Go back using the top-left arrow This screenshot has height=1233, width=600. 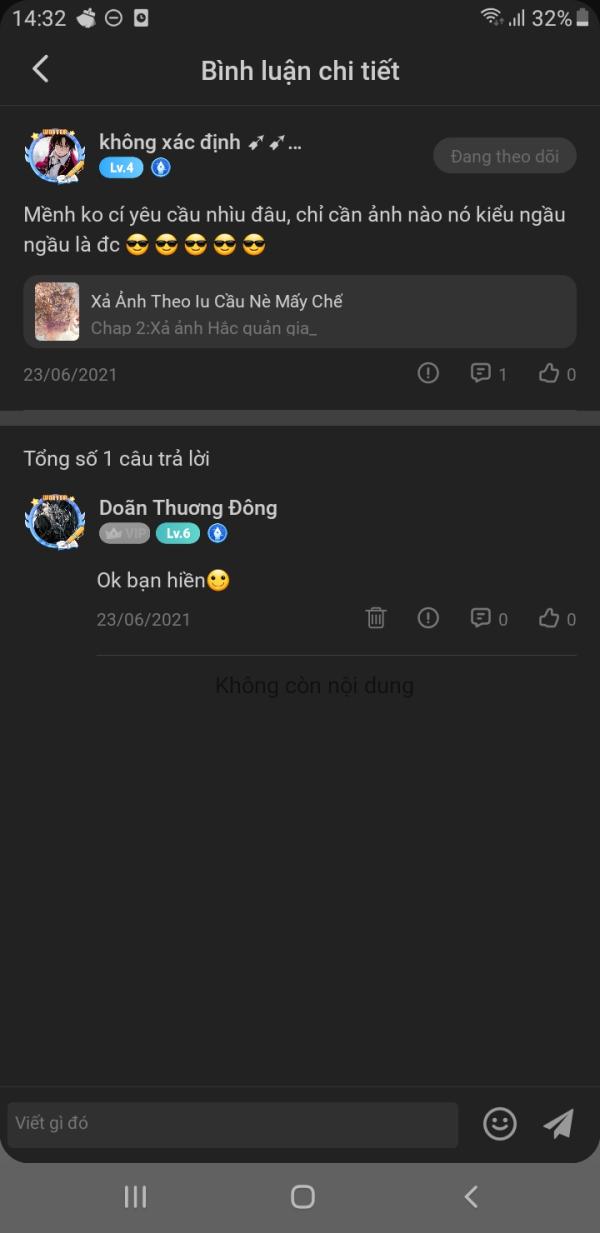coord(40,69)
